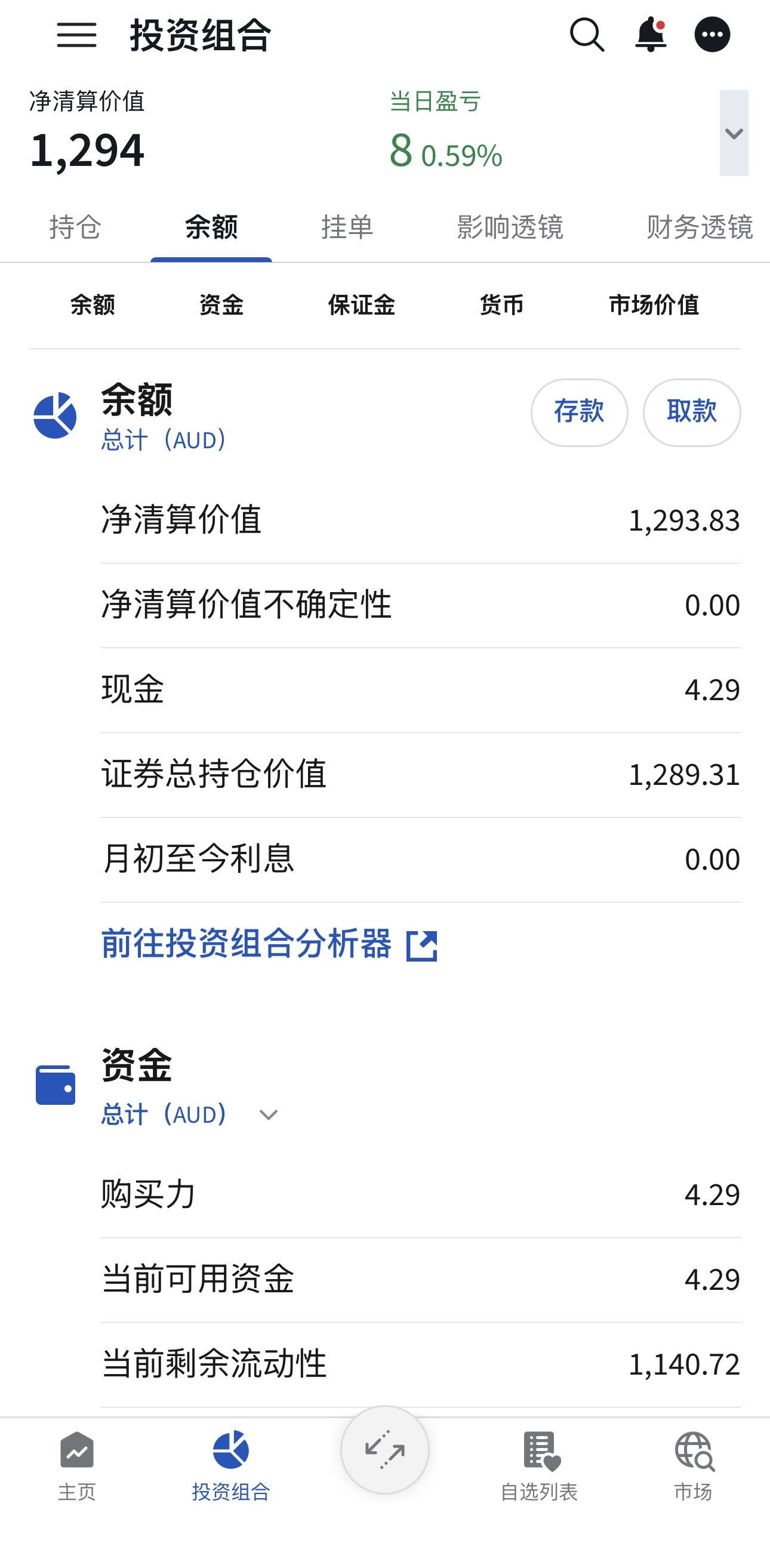Open the hamburger drawer menu
The width and height of the screenshot is (770, 1568).
(76, 35)
